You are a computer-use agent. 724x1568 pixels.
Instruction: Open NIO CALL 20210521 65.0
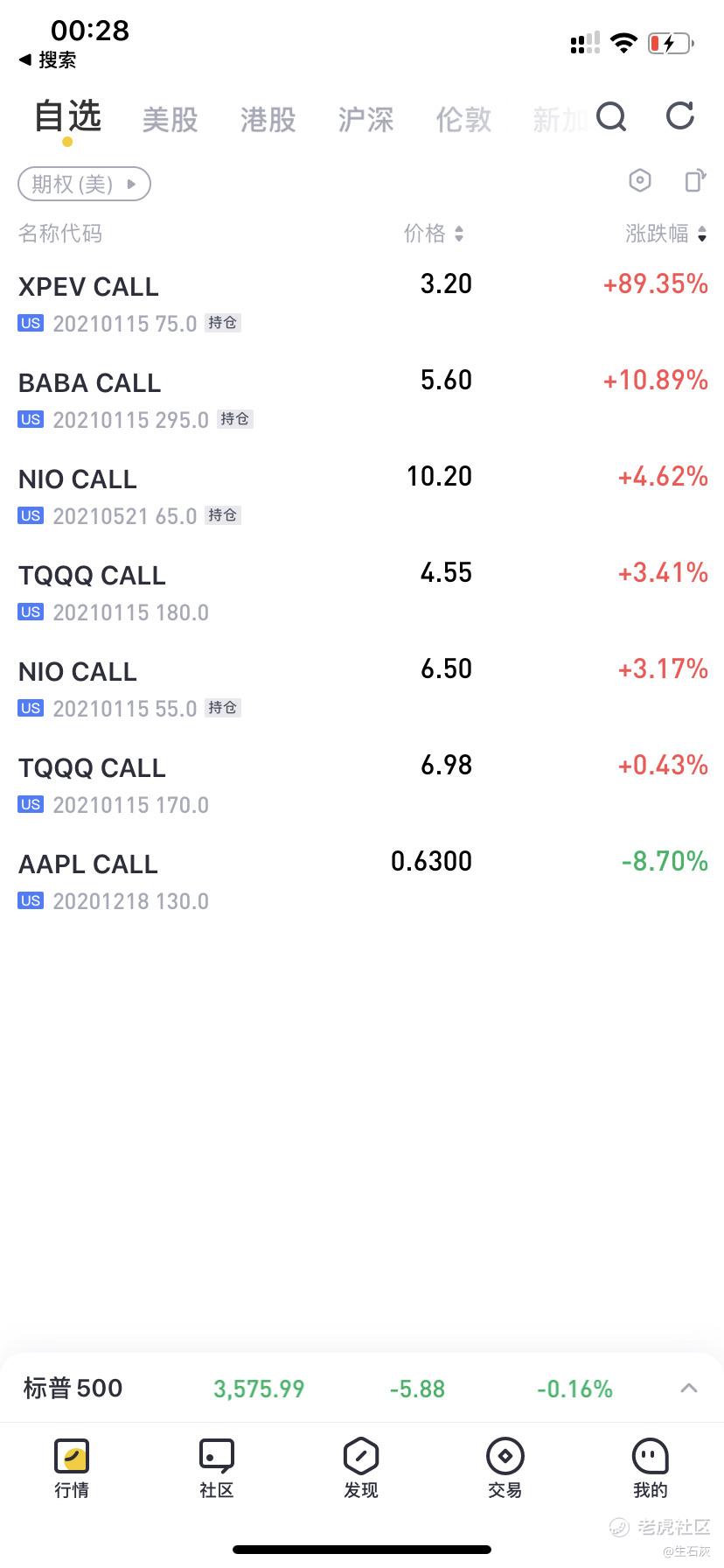pos(362,495)
